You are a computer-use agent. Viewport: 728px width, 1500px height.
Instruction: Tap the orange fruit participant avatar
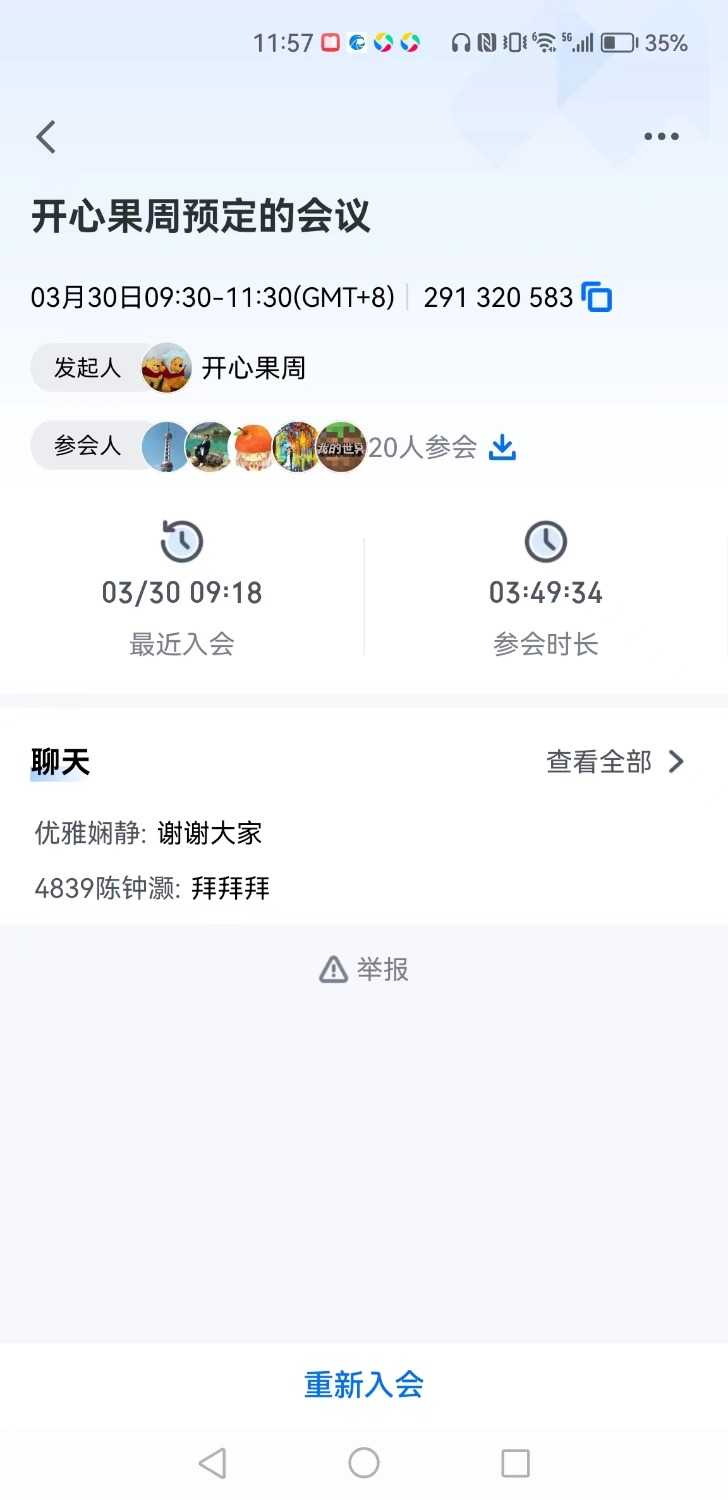point(254,447)
